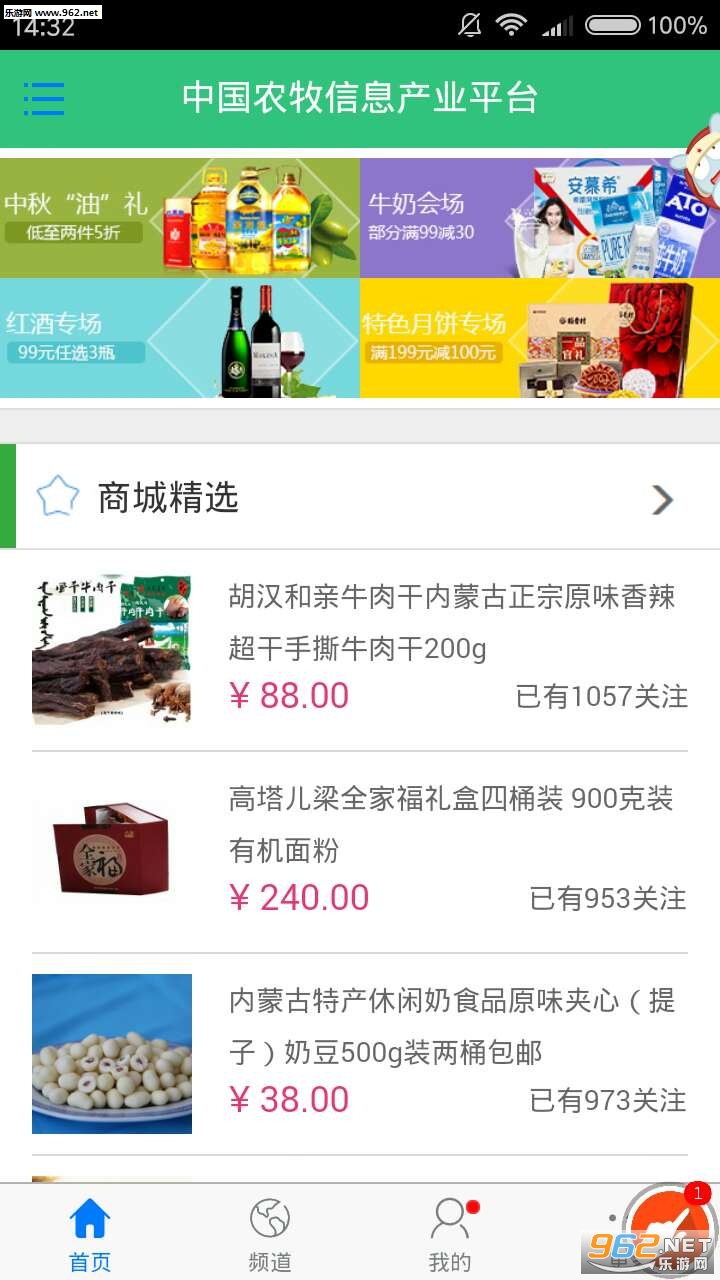This screenshot has width=720, height=1280.
Task: Switch to the 我的 tab
Action: pos(450,1235)
